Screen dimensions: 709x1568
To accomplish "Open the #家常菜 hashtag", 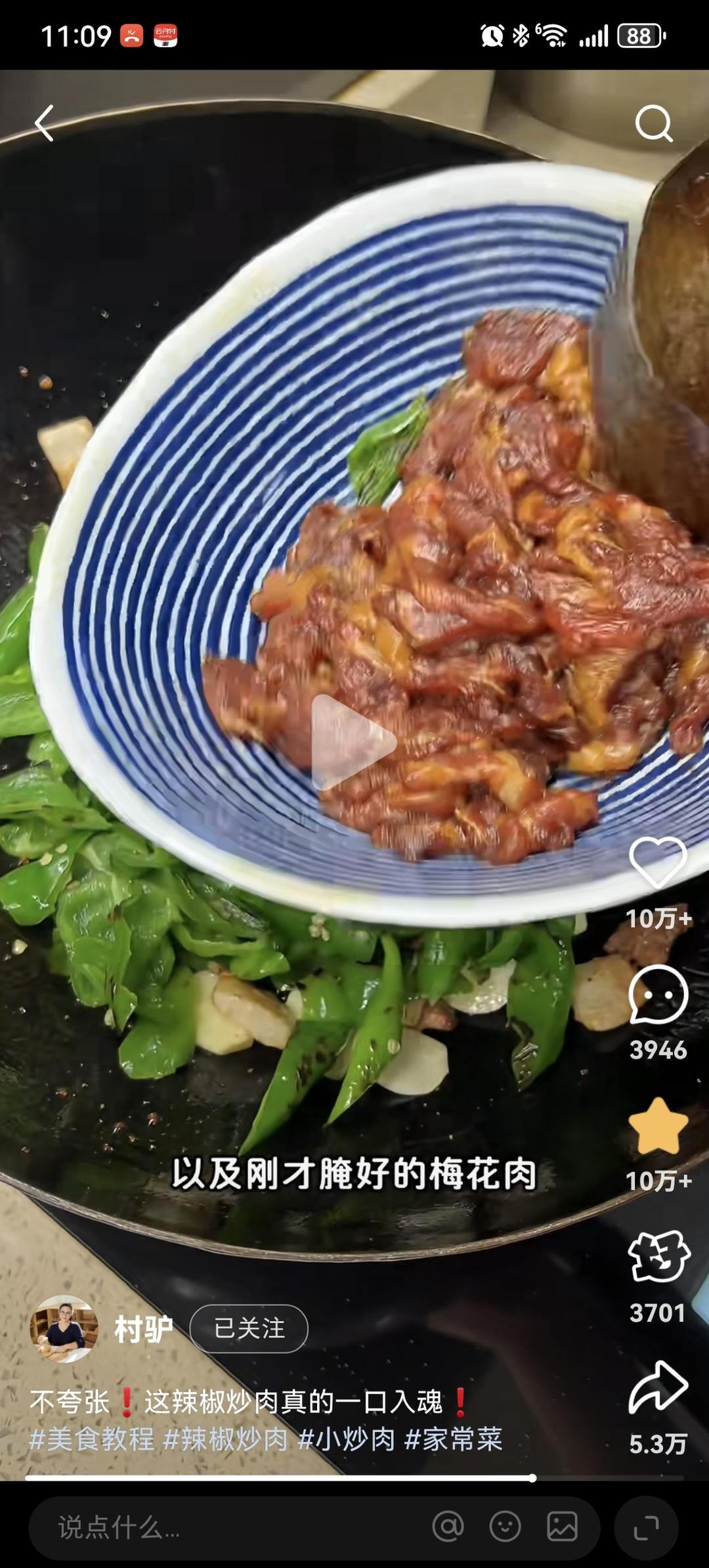I will tap(454, 1439).
